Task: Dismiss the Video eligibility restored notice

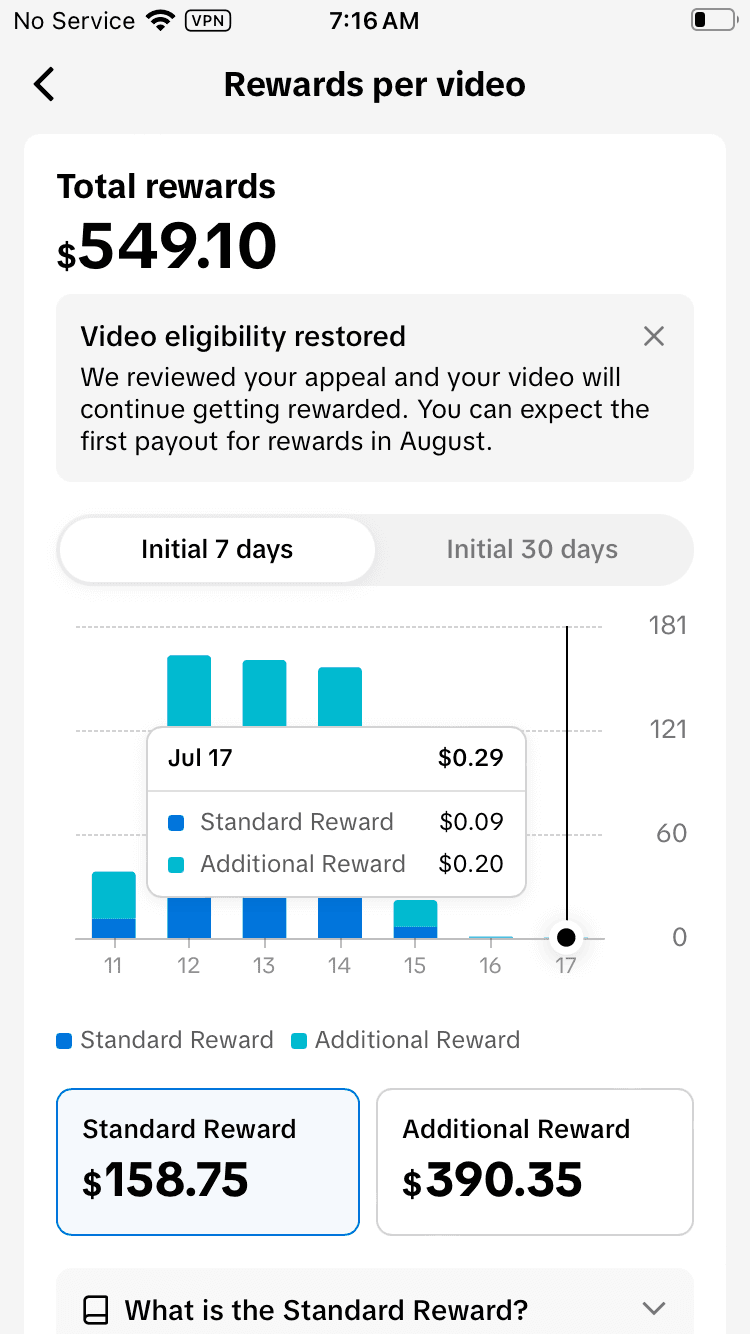Action: 653,336
